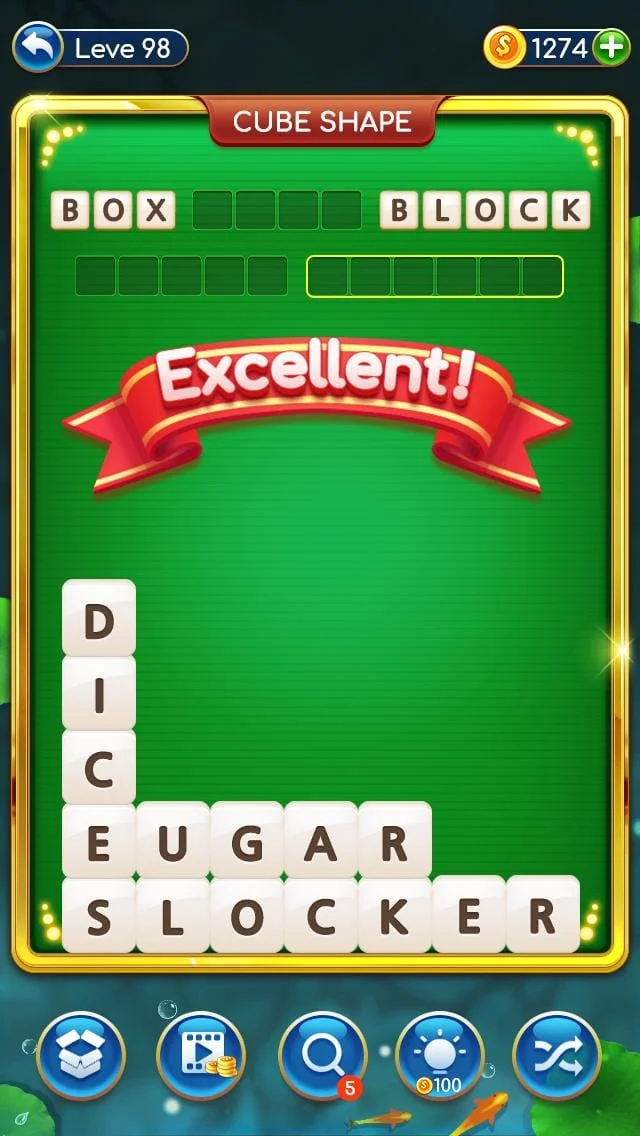The image size is (640, 1136).
Task: Watch a video to earn coins
Action: point(201,1057)
